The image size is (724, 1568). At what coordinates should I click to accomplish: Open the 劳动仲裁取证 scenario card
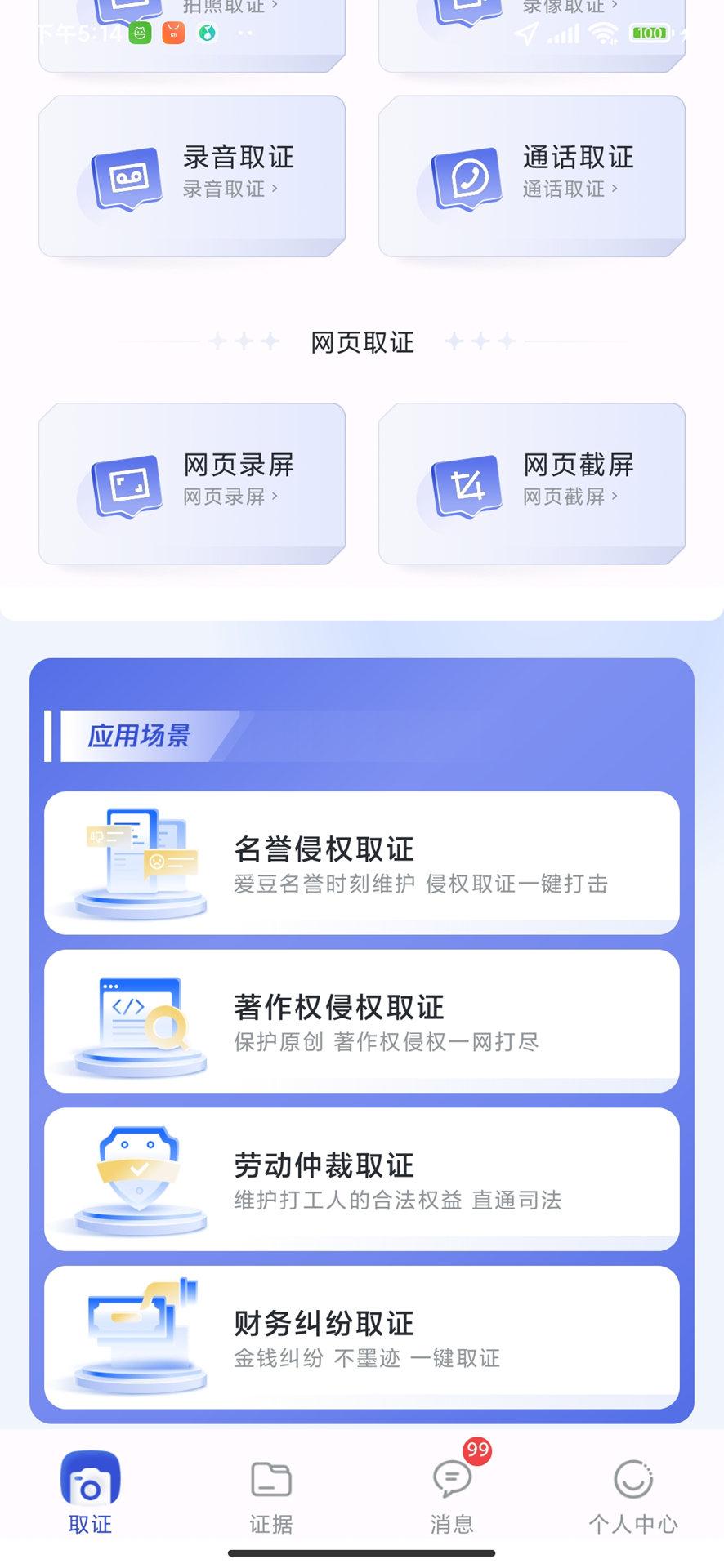click(x=362, y=1178)
